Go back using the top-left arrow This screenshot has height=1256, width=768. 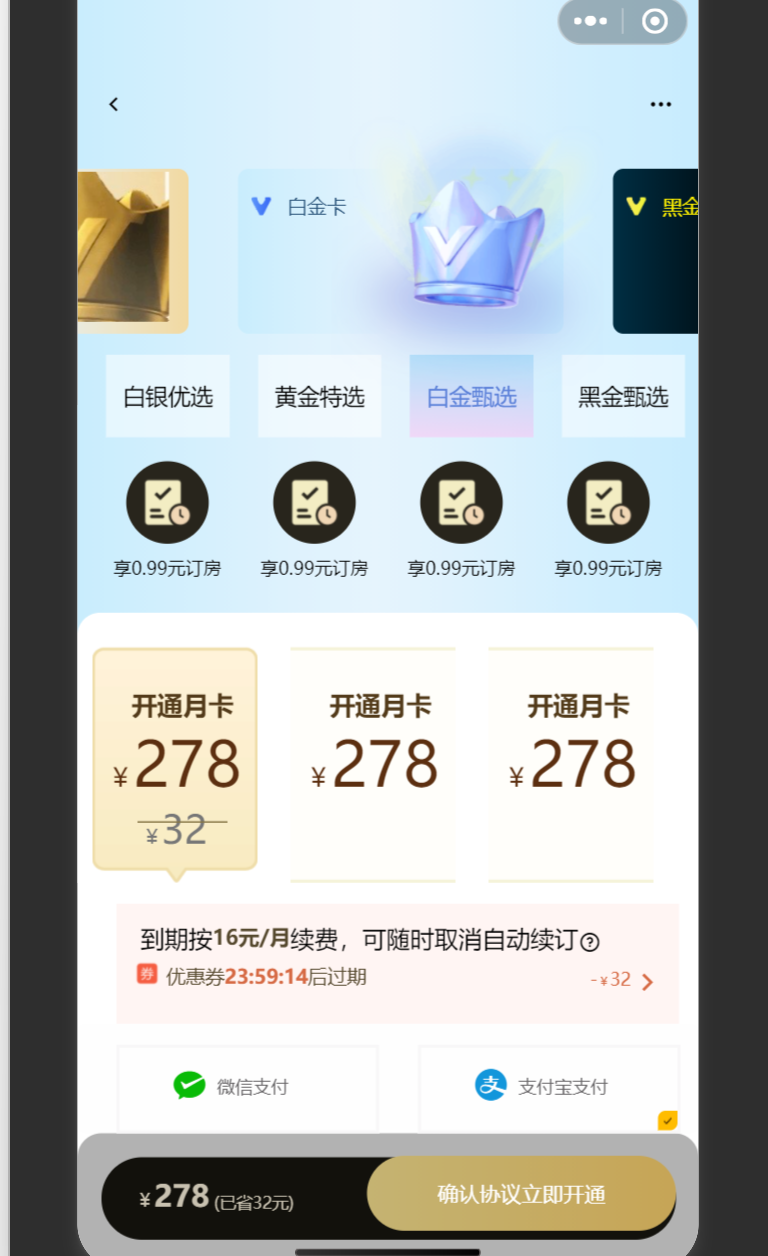114,104
